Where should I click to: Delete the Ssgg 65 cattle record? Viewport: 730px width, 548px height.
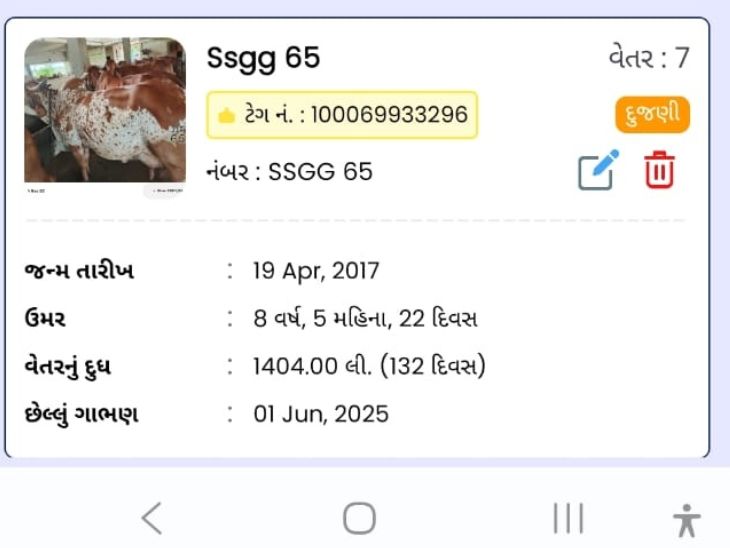point(659,170)
